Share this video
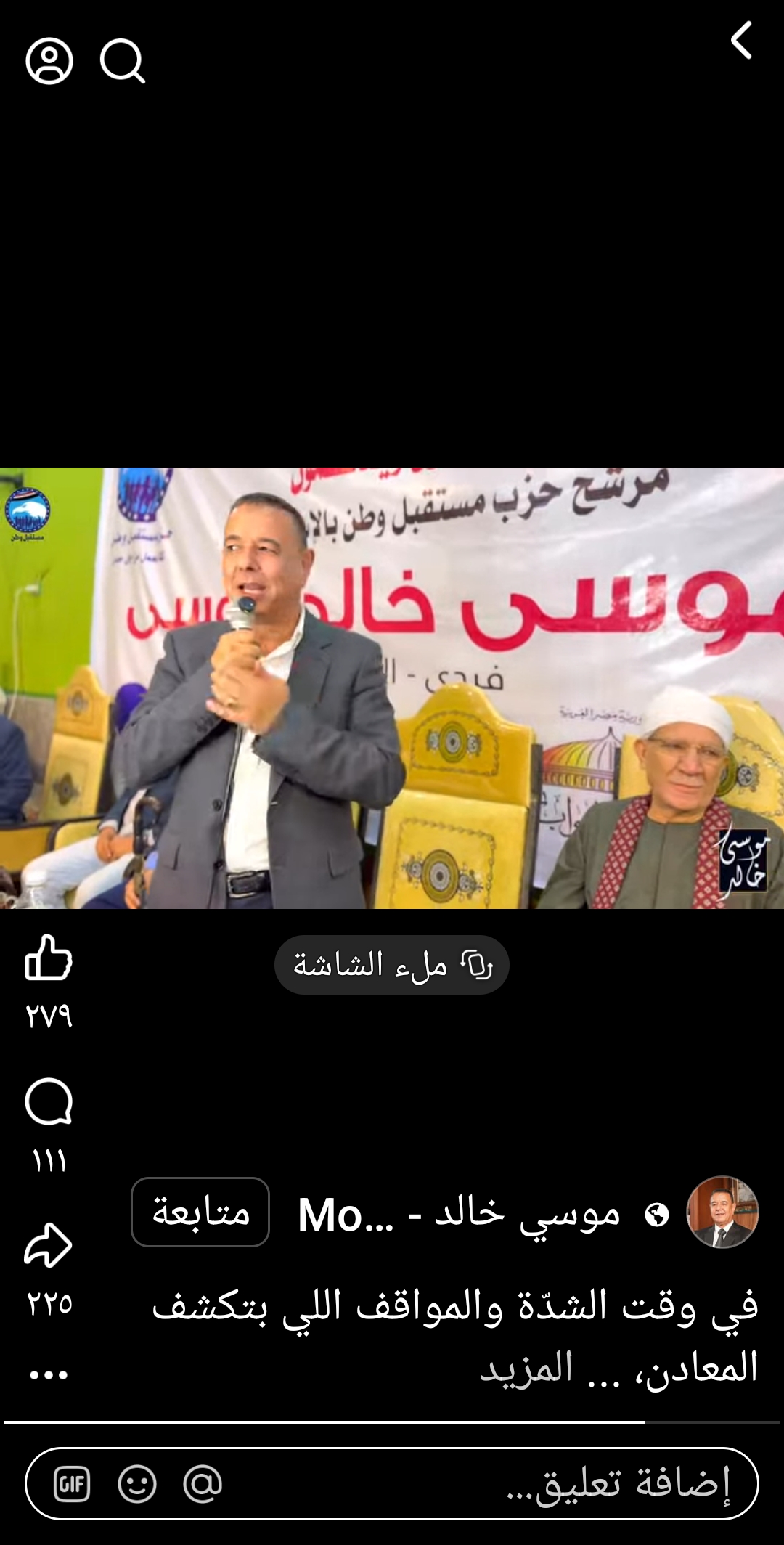 pos(49,1246)
